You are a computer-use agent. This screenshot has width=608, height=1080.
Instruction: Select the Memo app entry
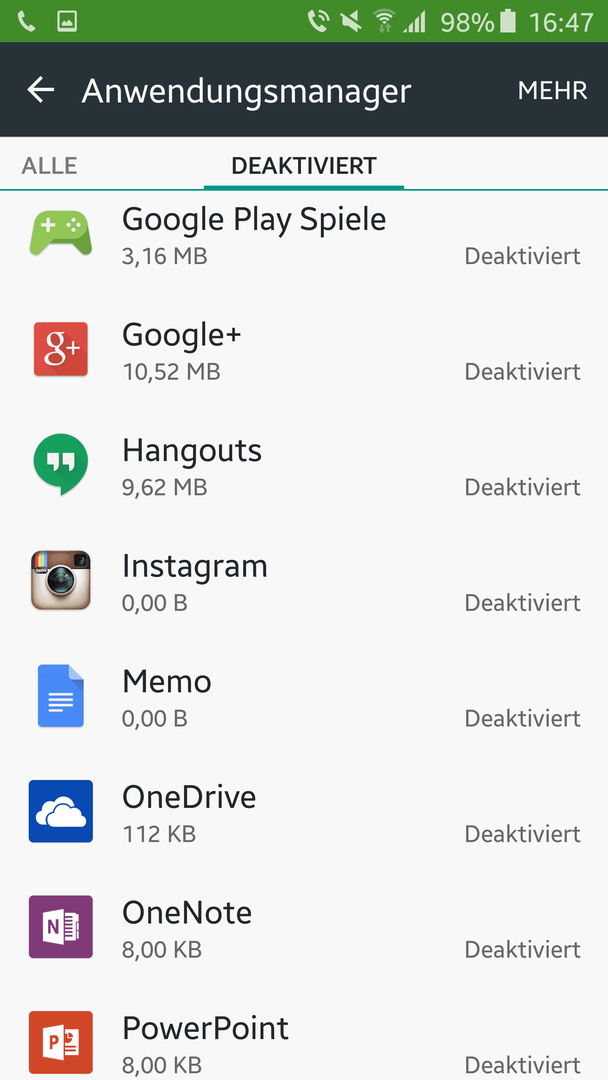[304, 699]
